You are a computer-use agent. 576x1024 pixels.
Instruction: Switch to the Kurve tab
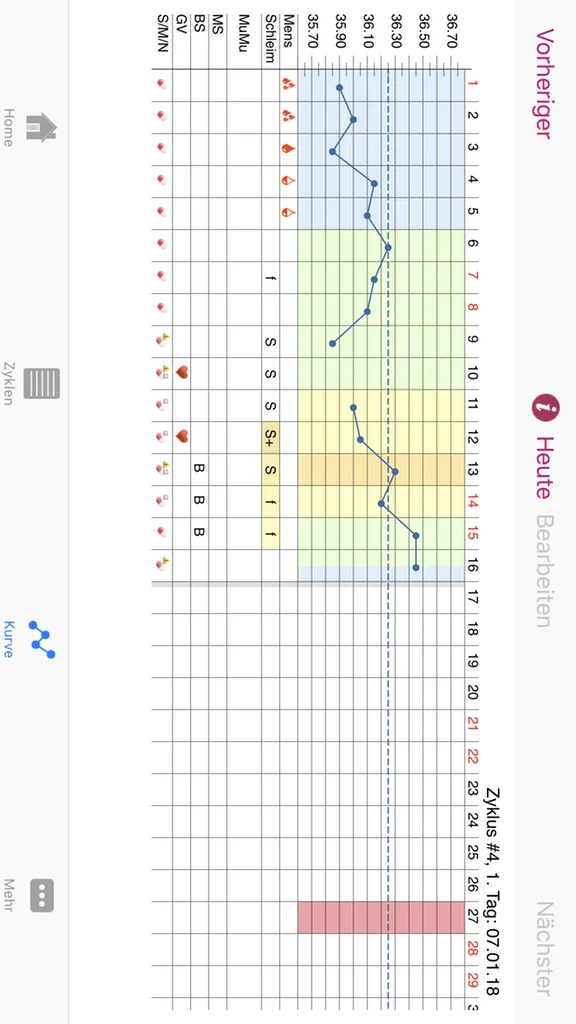33,639
